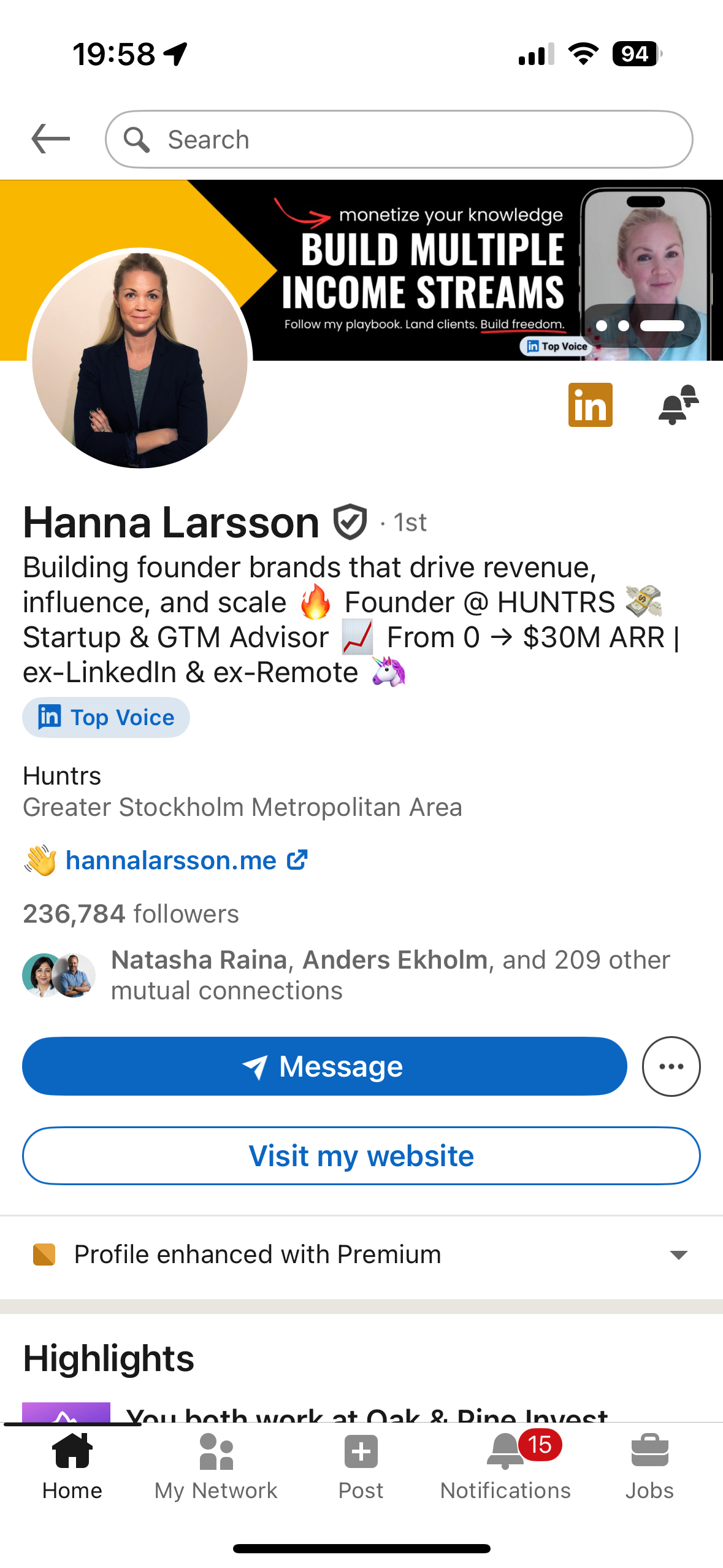
Task: Create a new Post
Action: point(361,1466)
